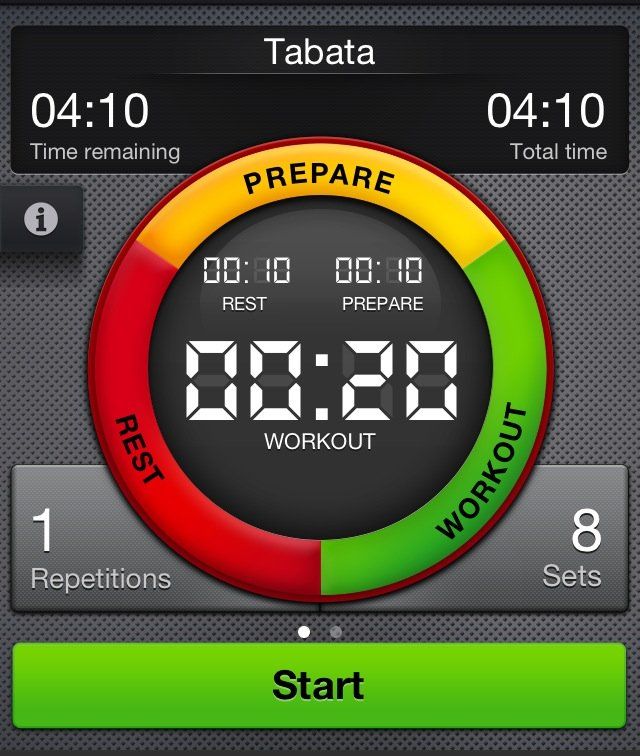The image size is (640, 756).
Task: Go to the second page dot
Action: pos(336,632)
